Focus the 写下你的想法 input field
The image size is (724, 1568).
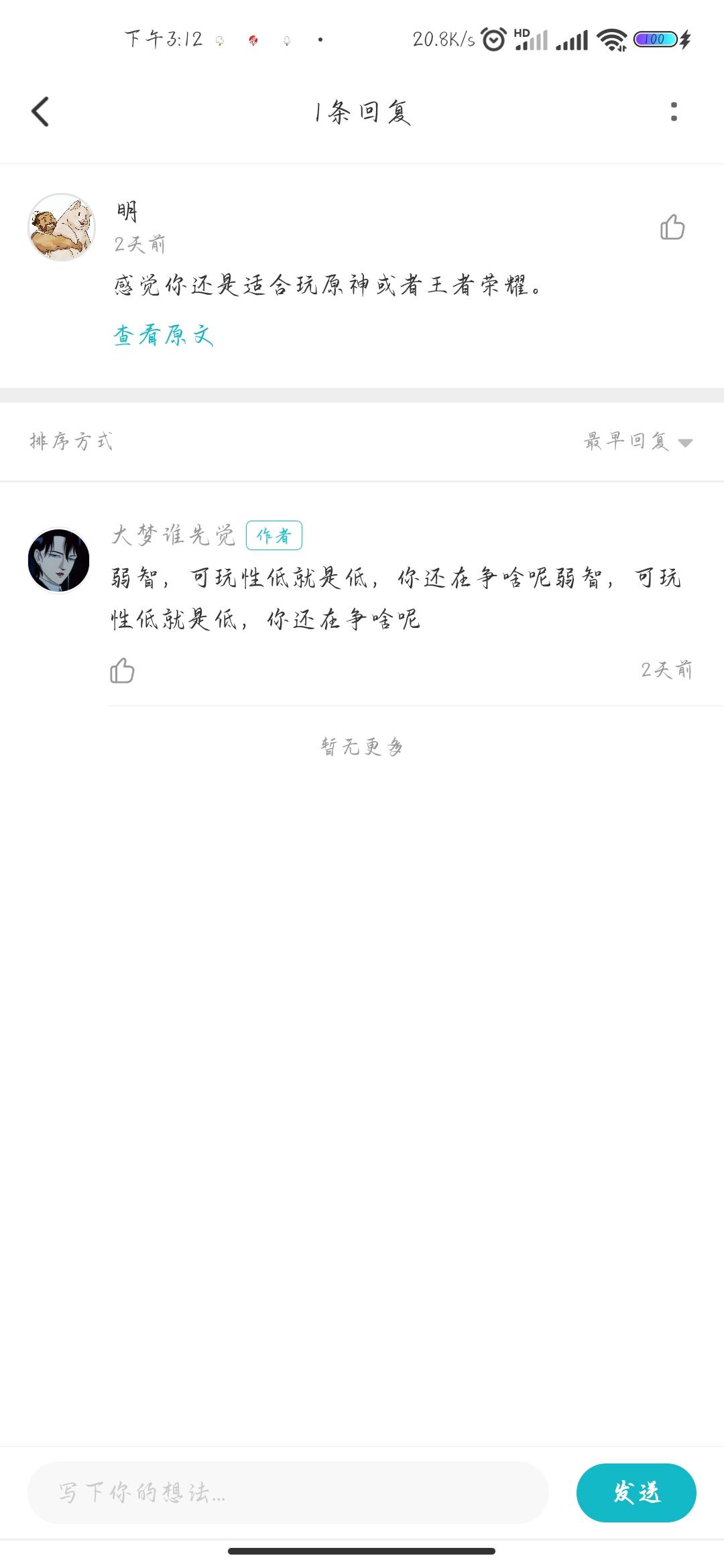coord(288,1493)
